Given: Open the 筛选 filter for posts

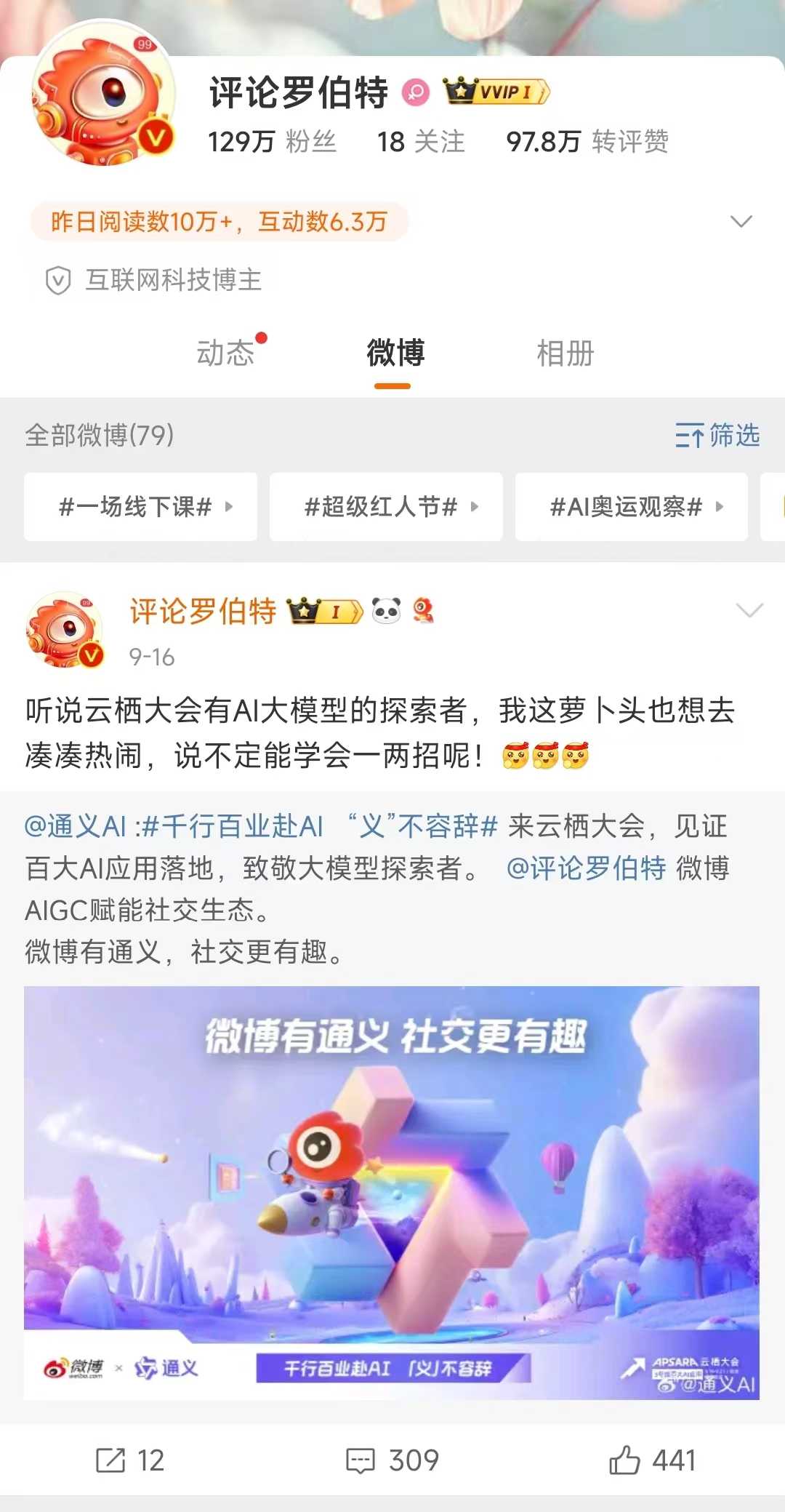Looking at the screenshot, I should click(717, 435).
